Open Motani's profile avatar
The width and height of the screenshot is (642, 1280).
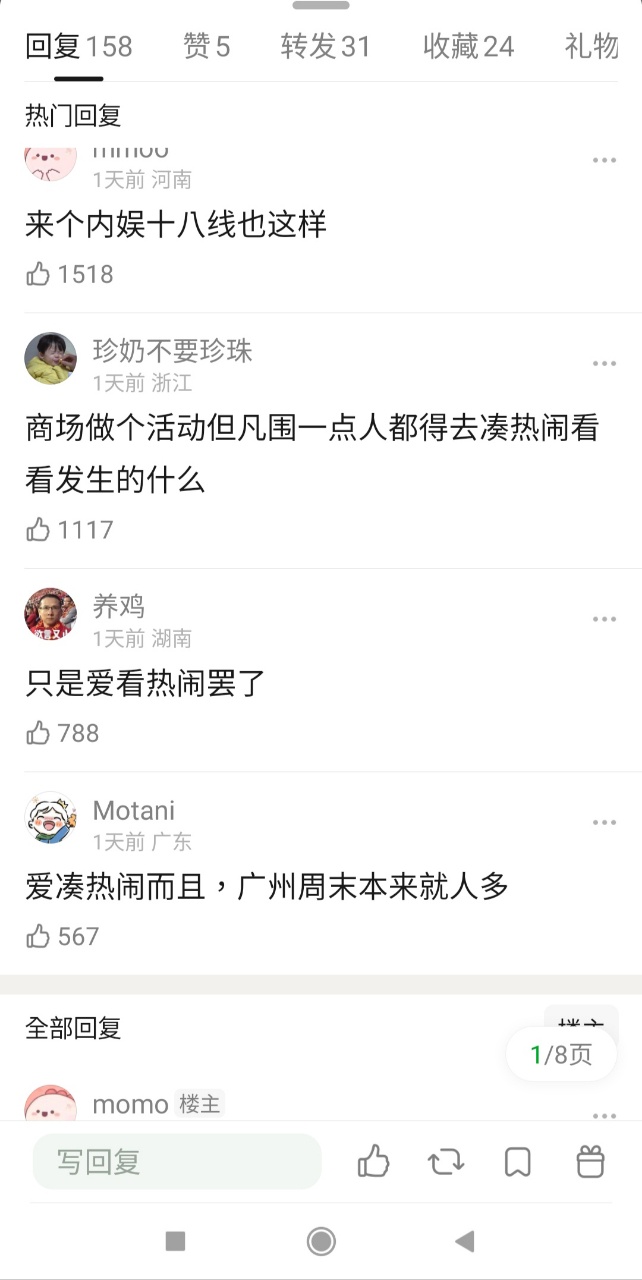[51, 818]
